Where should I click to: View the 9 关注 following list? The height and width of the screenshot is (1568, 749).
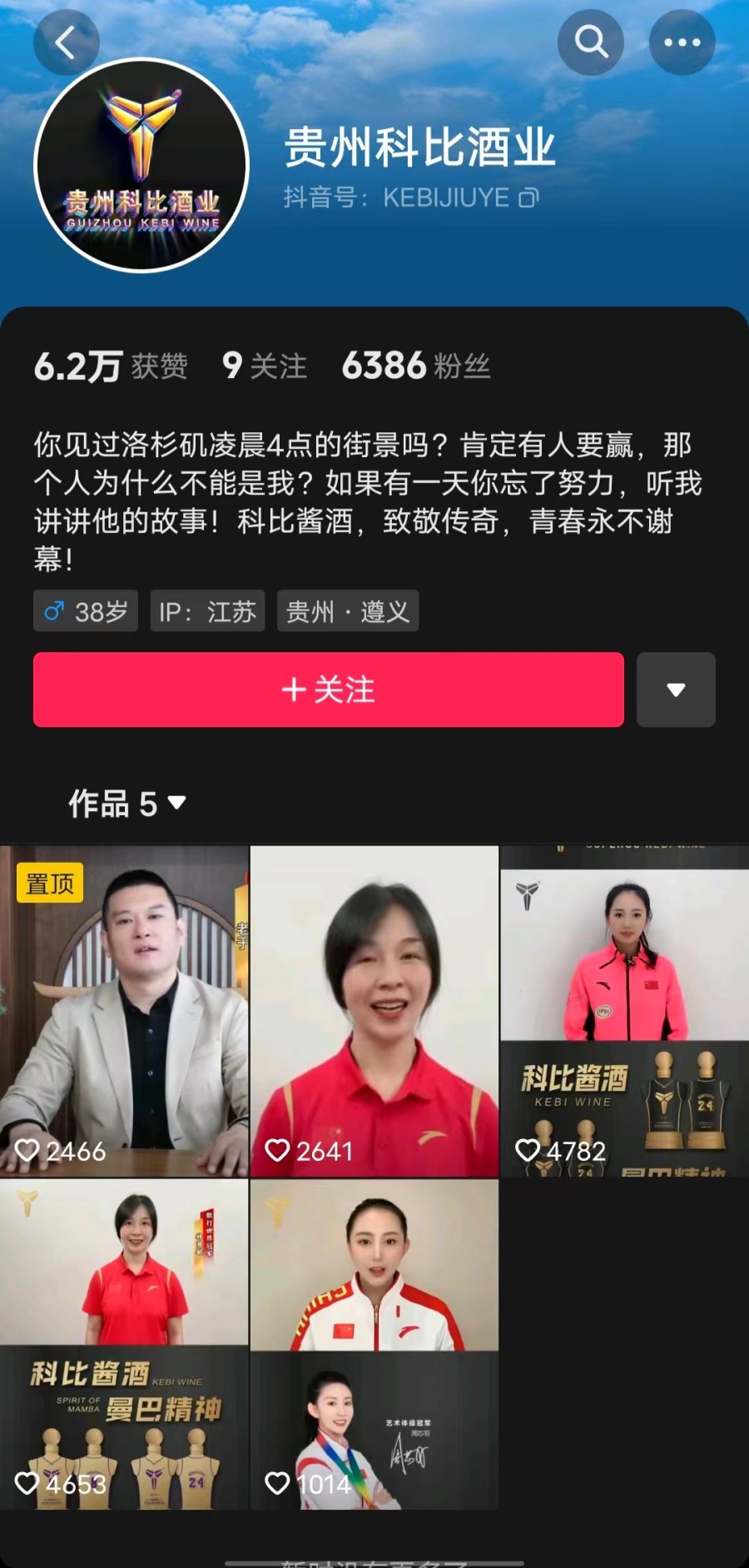coord(265,366)
